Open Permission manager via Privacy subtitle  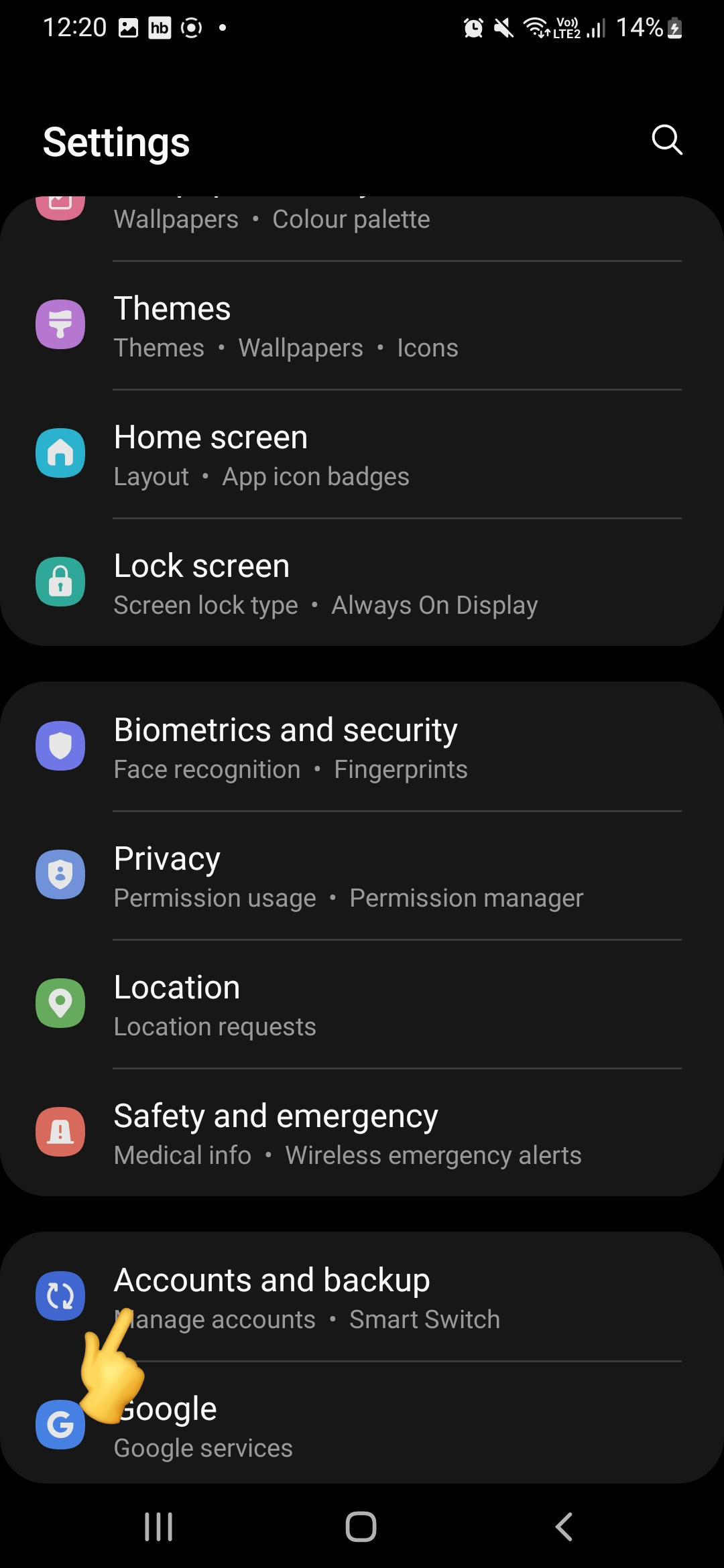(467, 898)
